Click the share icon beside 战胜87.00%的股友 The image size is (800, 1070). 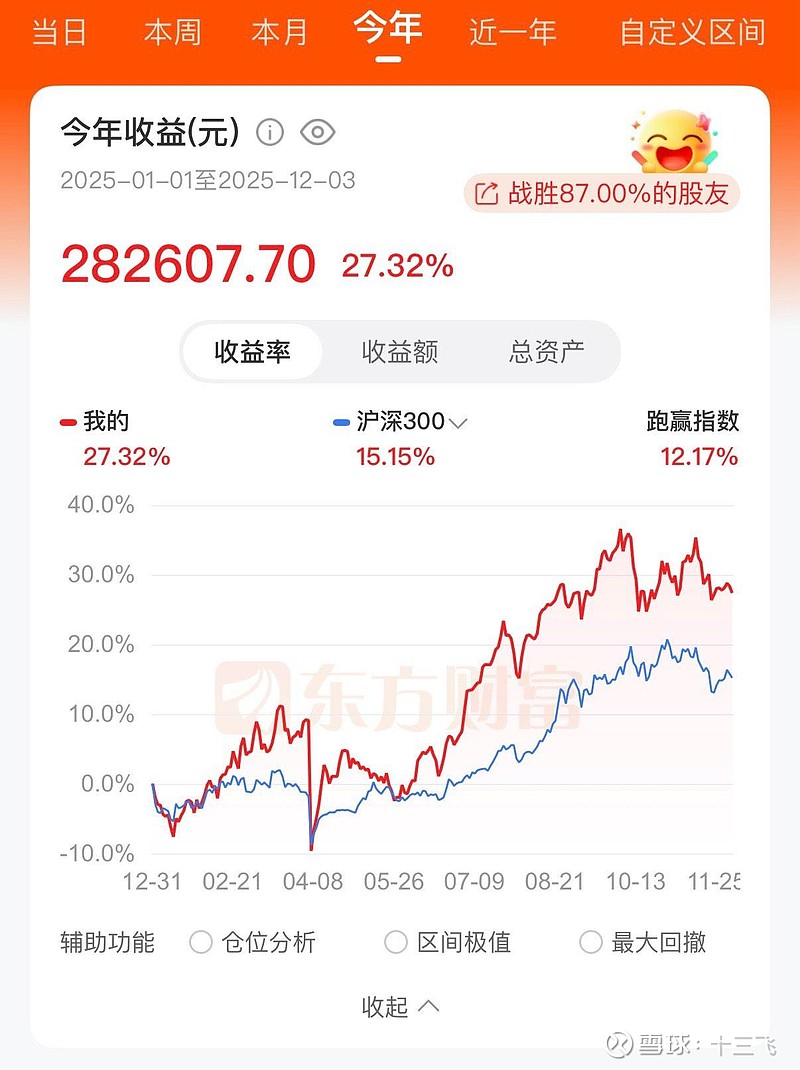pyautogui.click(x=489, y=196)
